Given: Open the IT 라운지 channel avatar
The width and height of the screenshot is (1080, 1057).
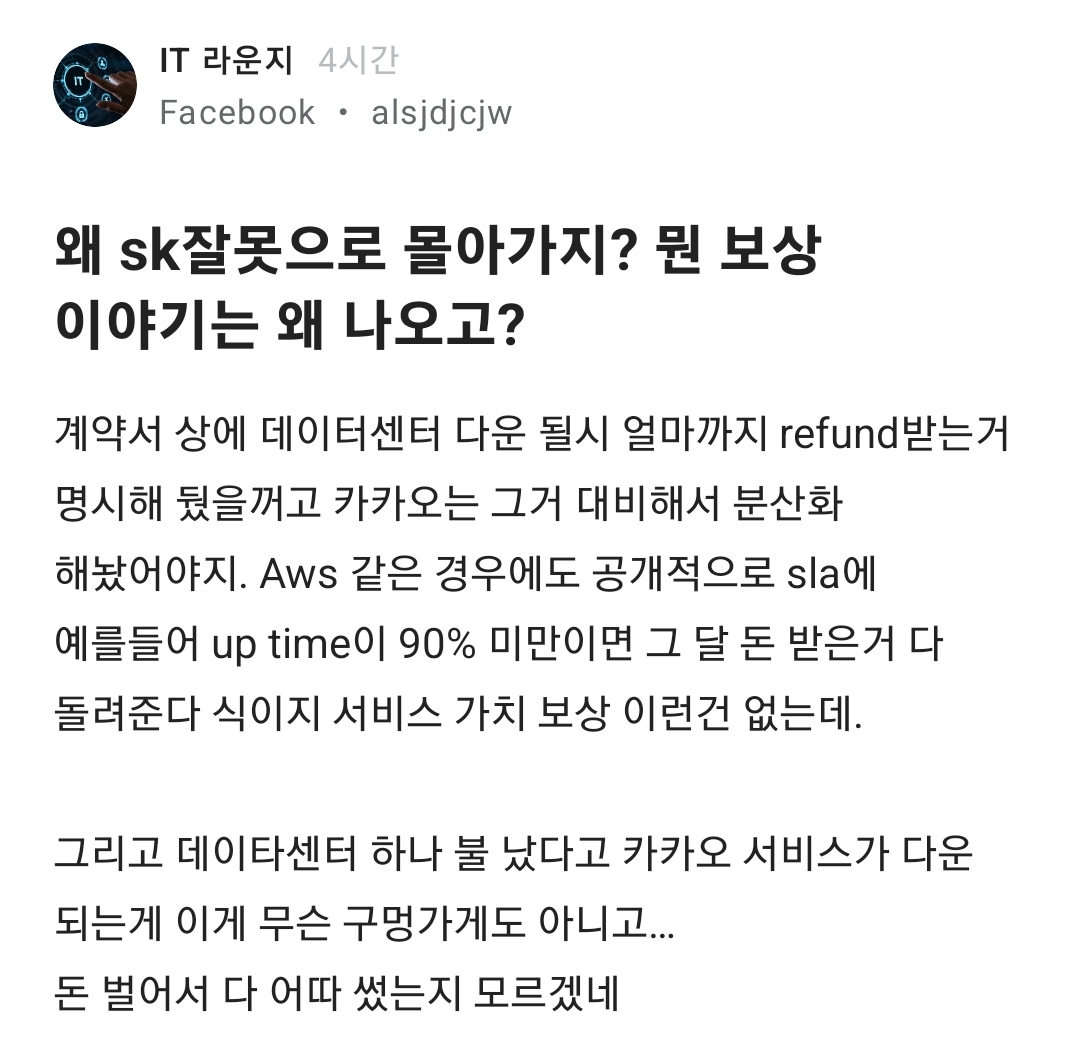Looking at the screenshot, I should [x=95, y=85].
